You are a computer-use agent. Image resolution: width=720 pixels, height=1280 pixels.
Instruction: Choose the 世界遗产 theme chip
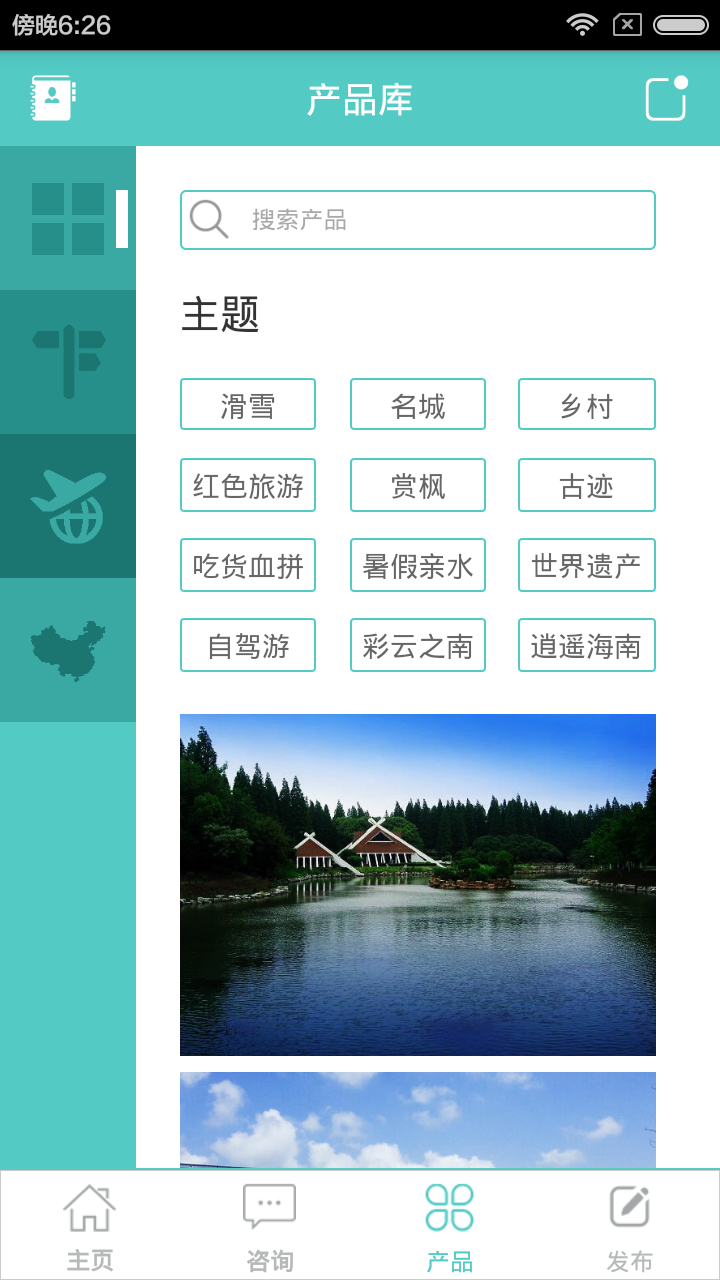point(587,565)
